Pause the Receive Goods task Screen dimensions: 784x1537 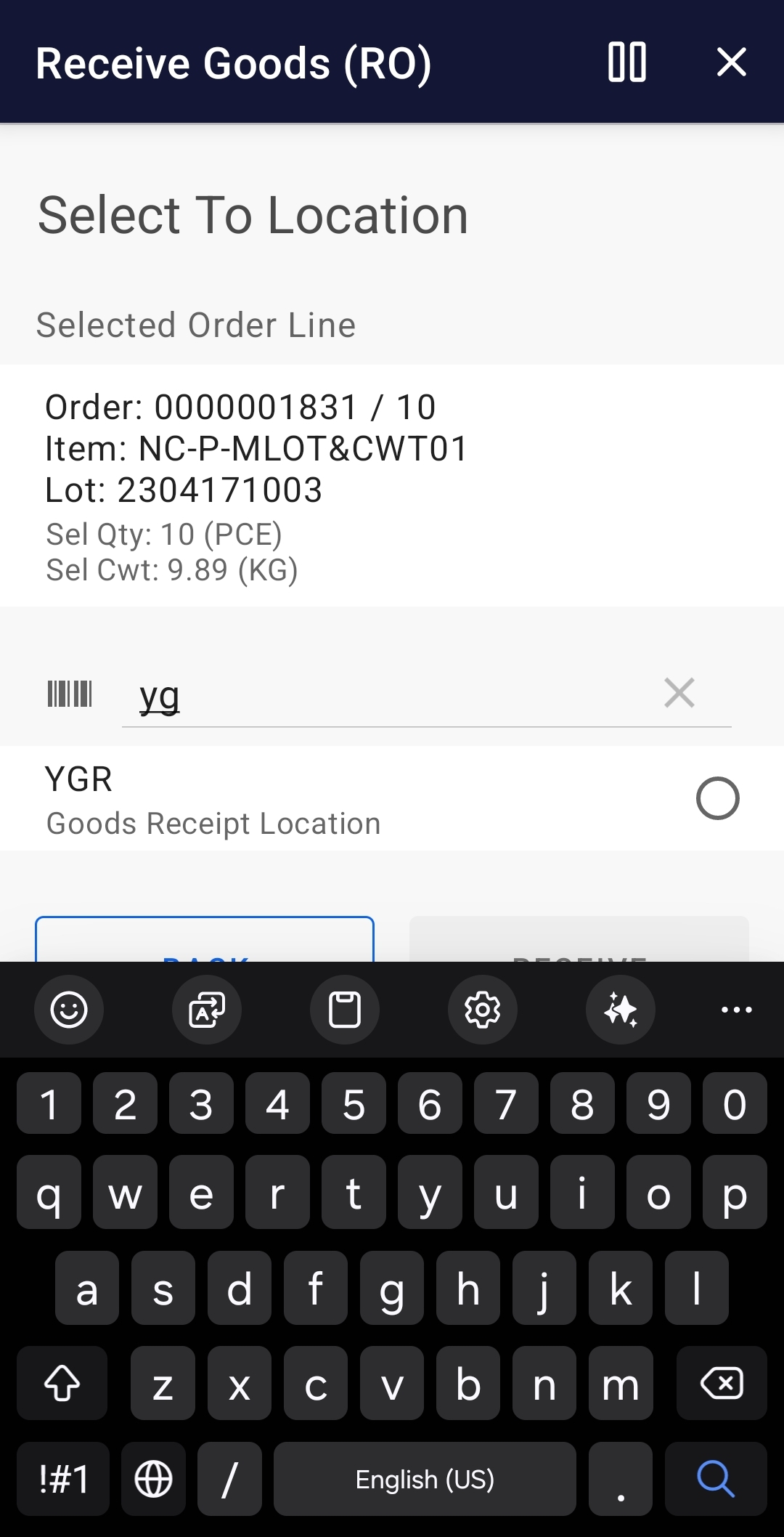[626, 62]
